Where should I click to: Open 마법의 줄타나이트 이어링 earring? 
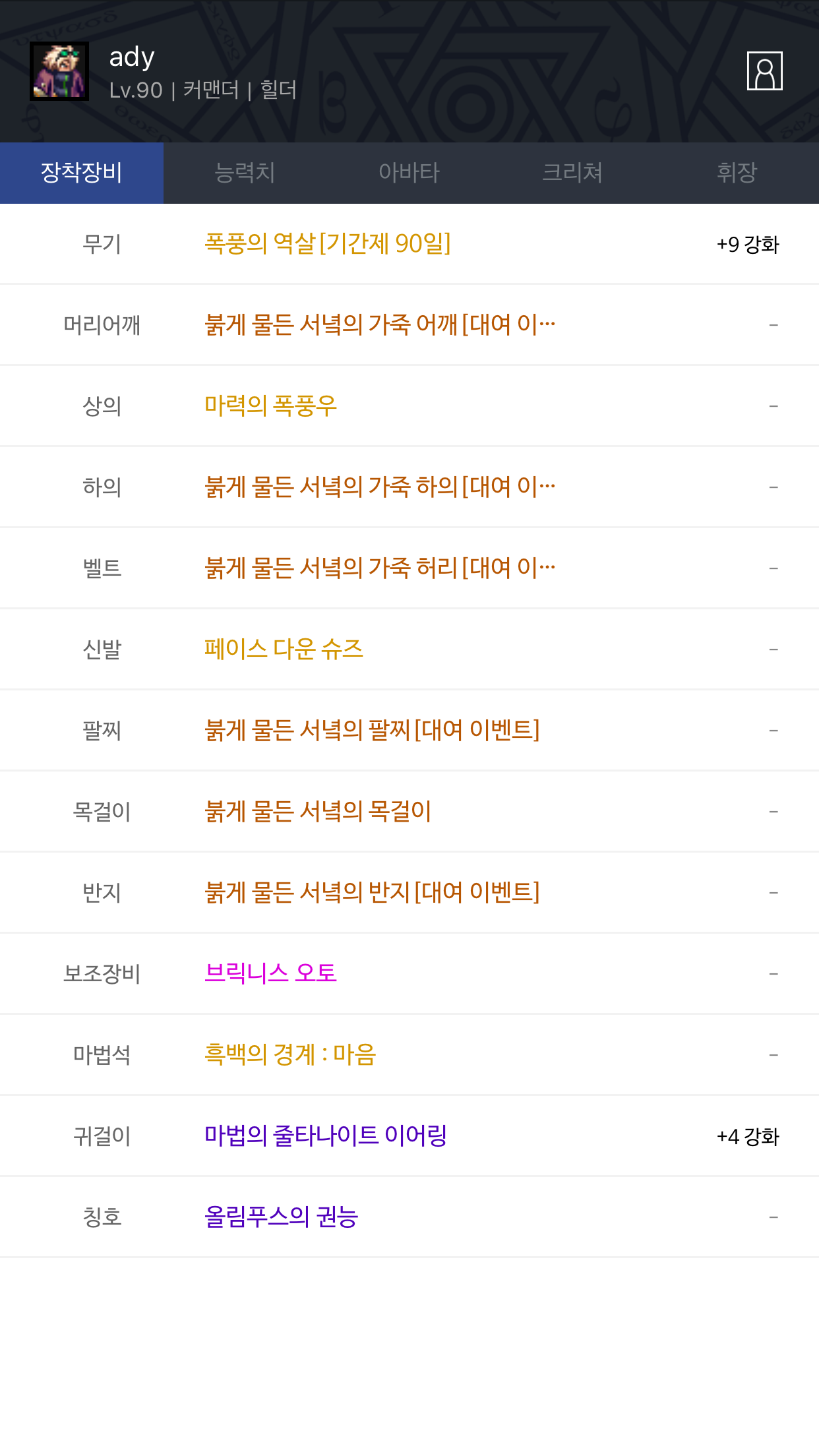(x=326, y=1136)
